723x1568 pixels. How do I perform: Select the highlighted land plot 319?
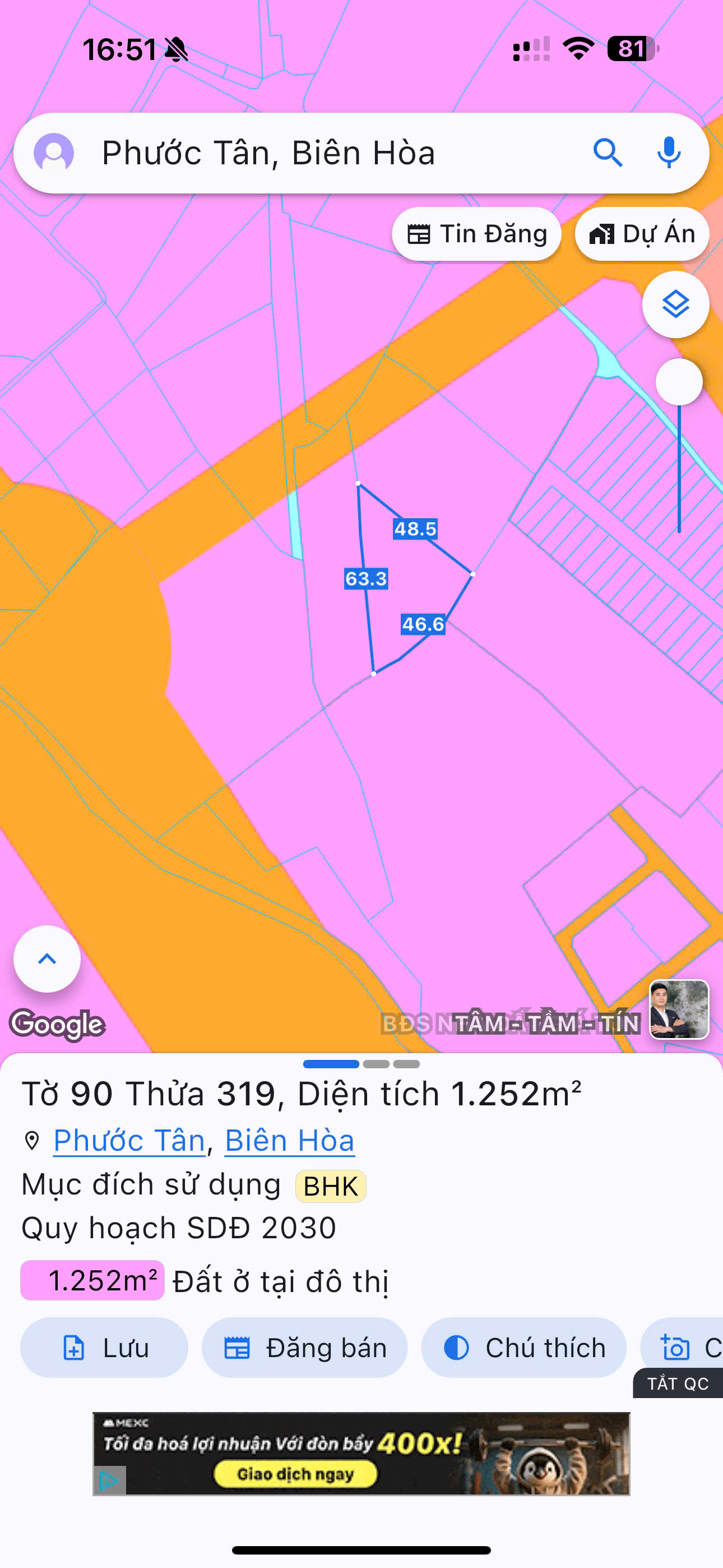tap(402, 584)
